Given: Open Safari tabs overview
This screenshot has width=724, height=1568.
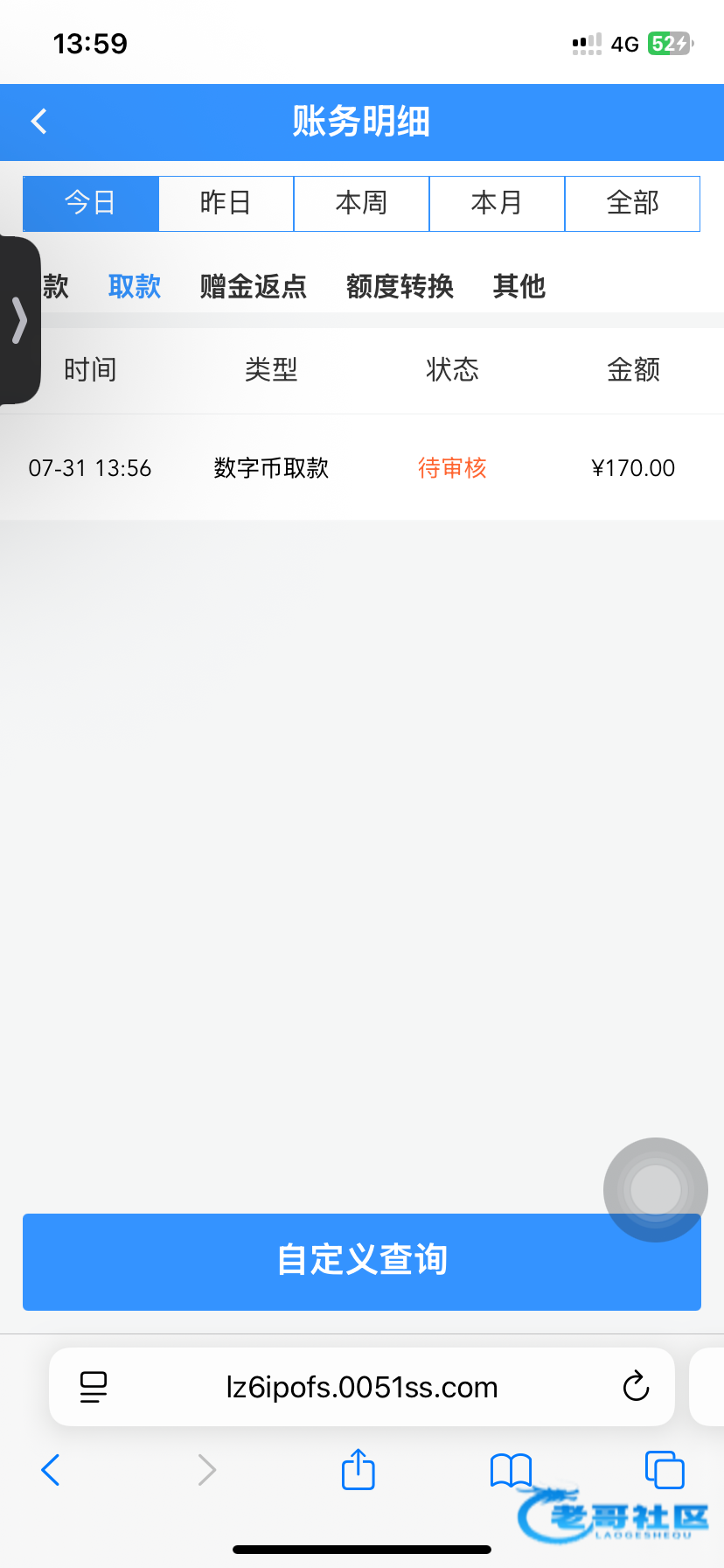Looking at the screenshot, I should coord(664,1469).
